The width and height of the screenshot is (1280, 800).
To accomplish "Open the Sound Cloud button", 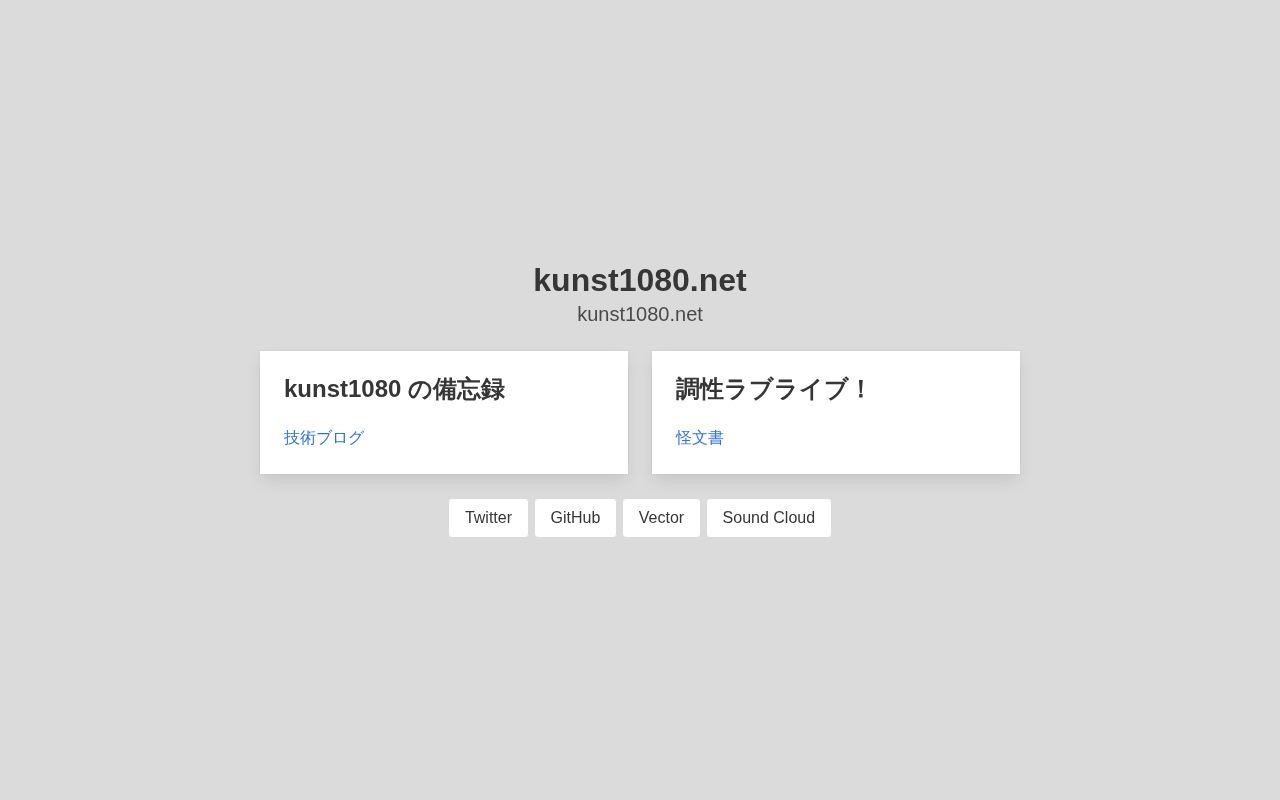I will (x=769, y=518).
